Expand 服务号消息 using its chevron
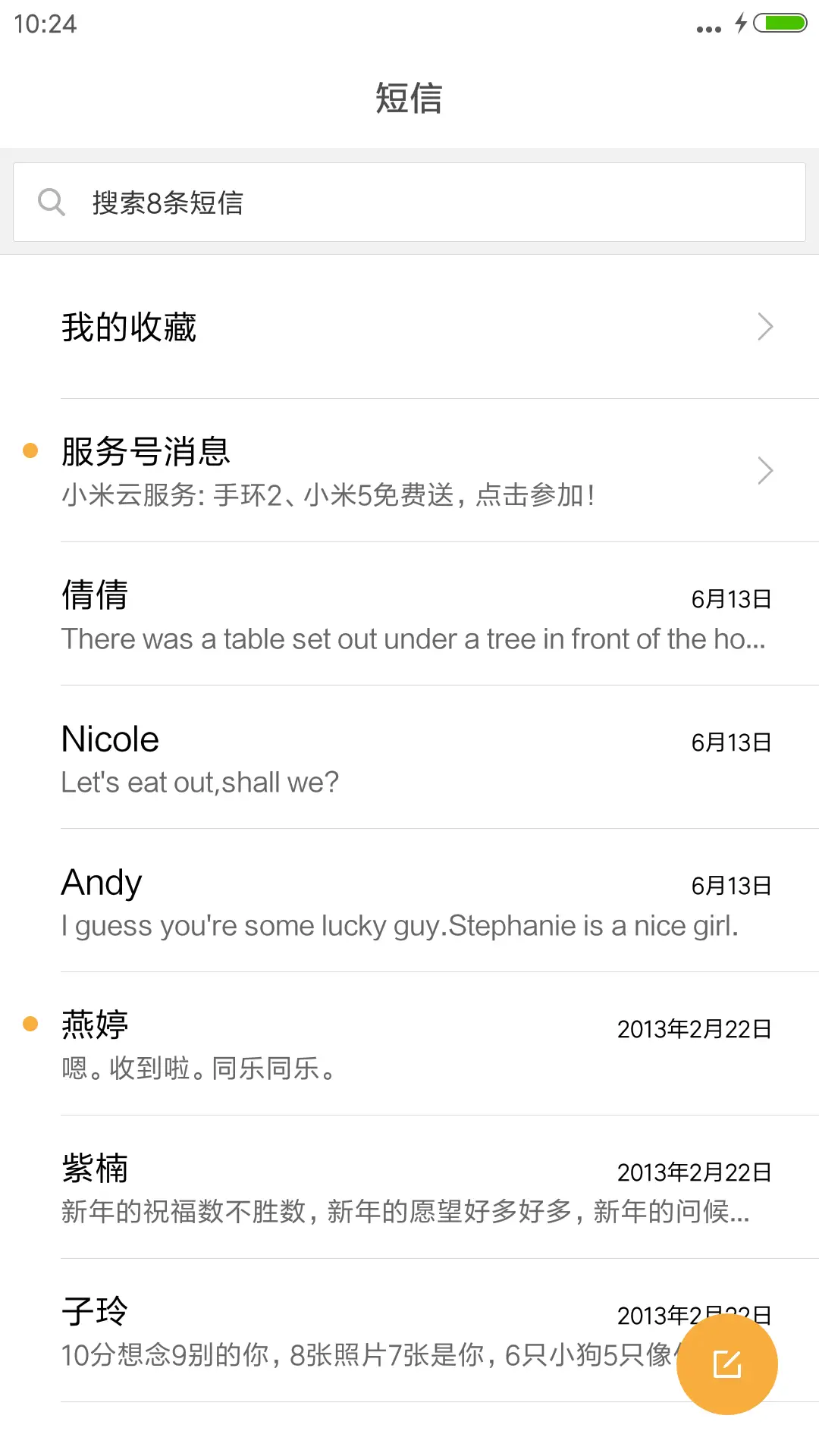This screenshot has height=1456, width=819. point(766,470)
